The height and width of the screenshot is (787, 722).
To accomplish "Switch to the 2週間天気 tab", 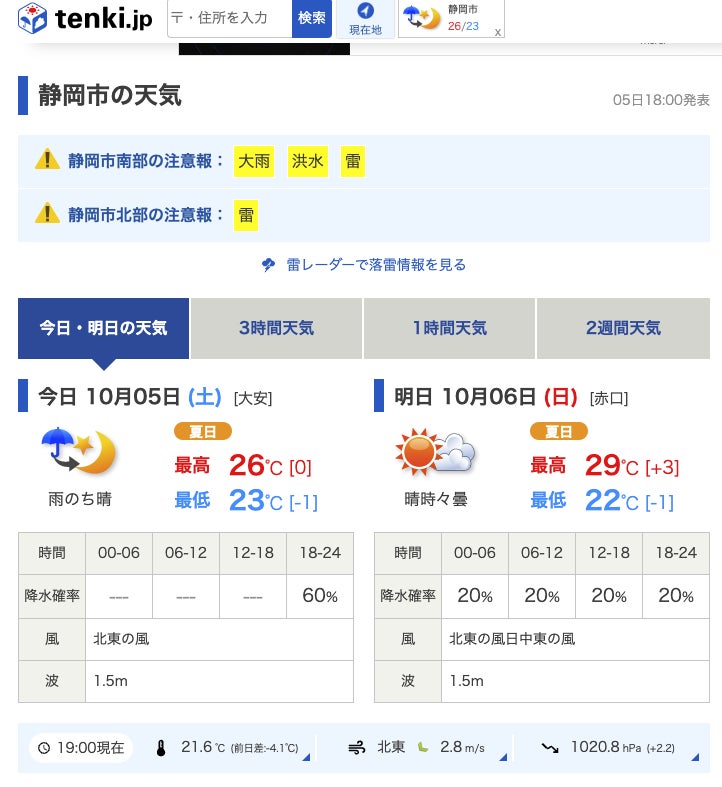I will 623,328.
